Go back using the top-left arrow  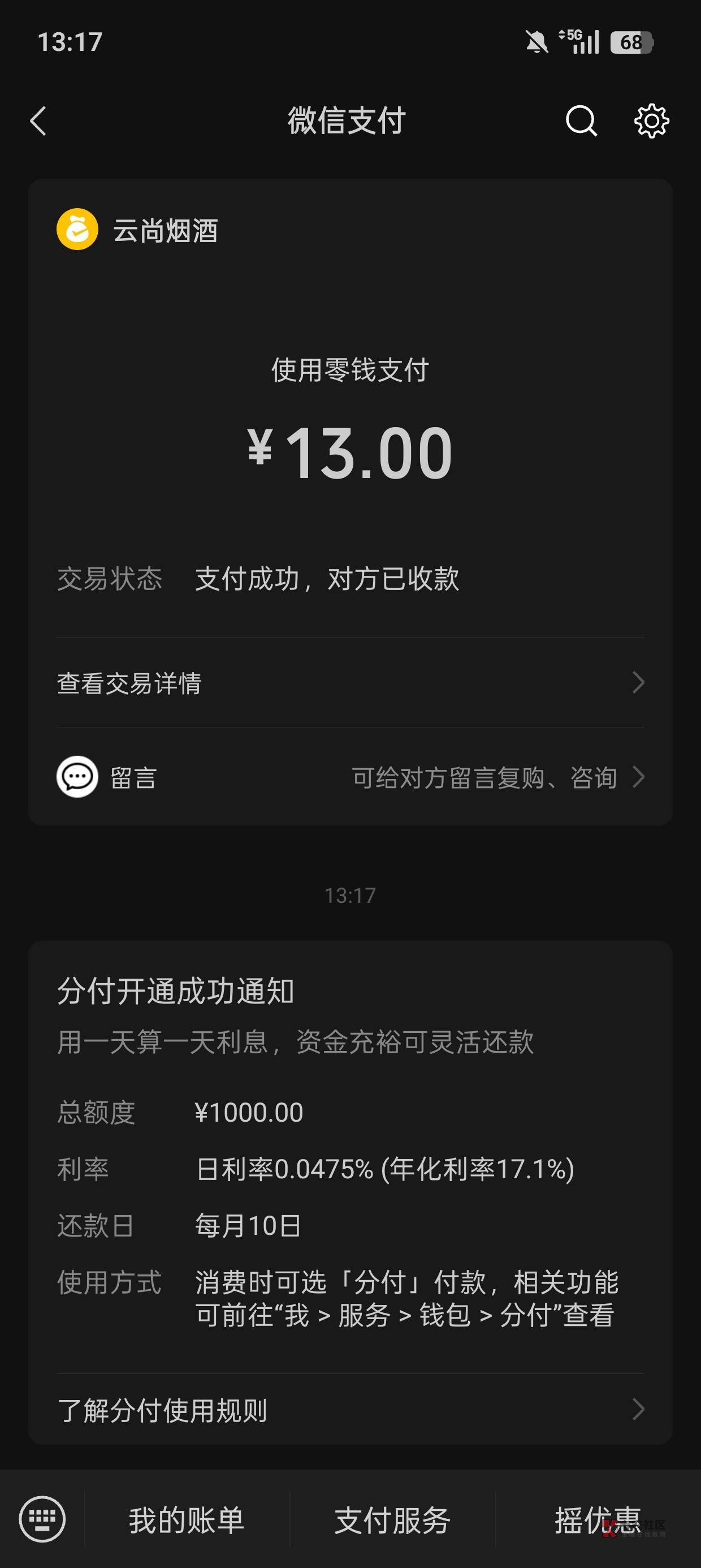click(x=38, y=120)
